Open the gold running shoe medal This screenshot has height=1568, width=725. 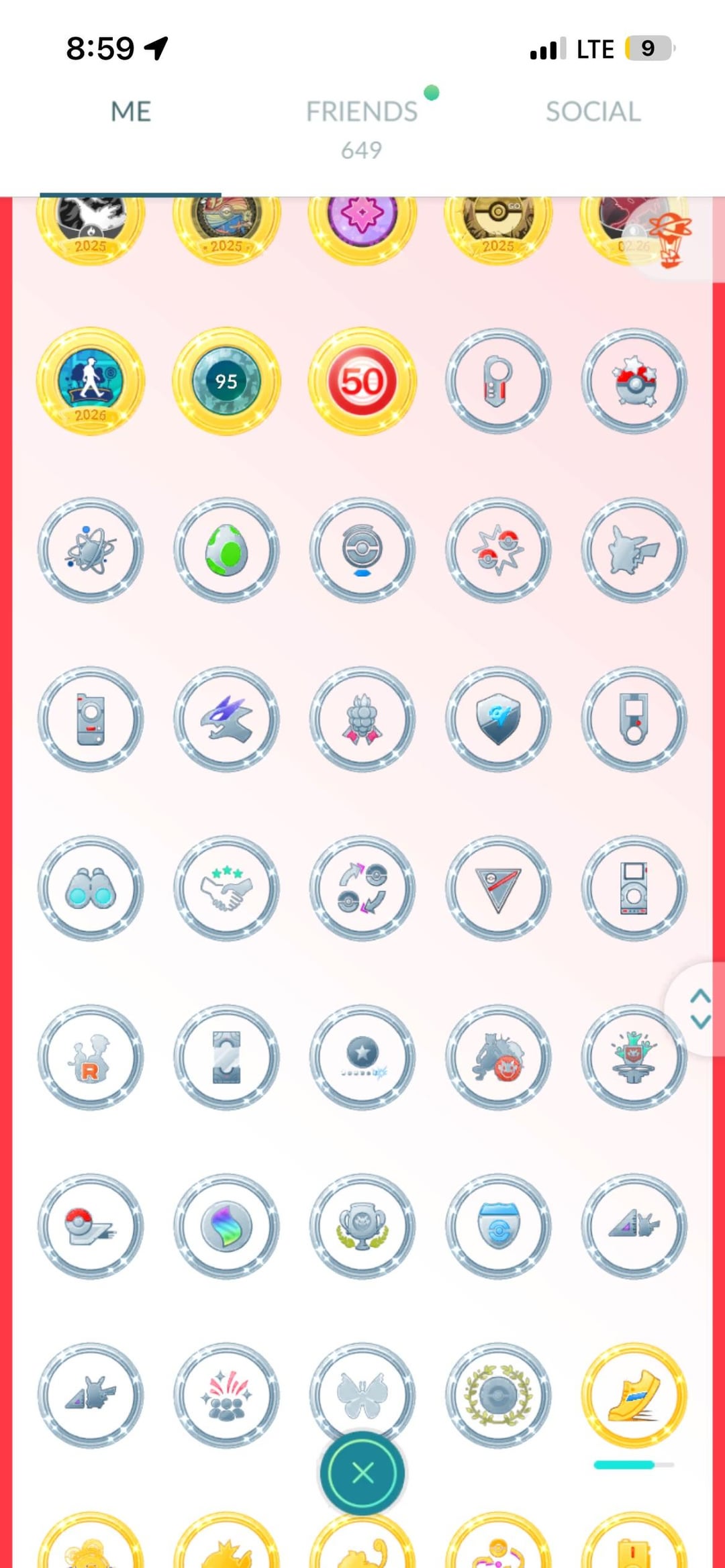(x=634, y=1396)
